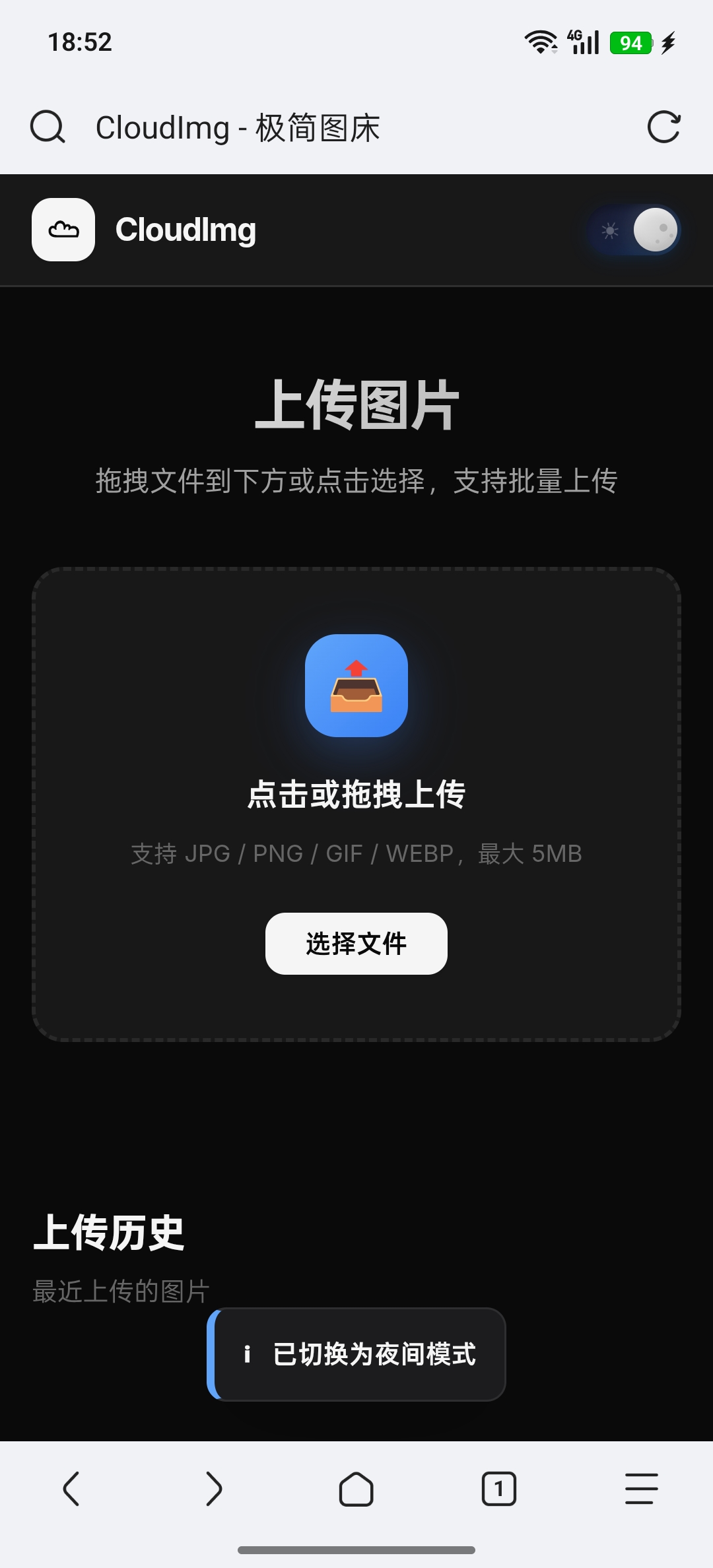This screenshot has height=1568, width=713.
Task: Tap the page refresh icon
Action: (665, 126)
